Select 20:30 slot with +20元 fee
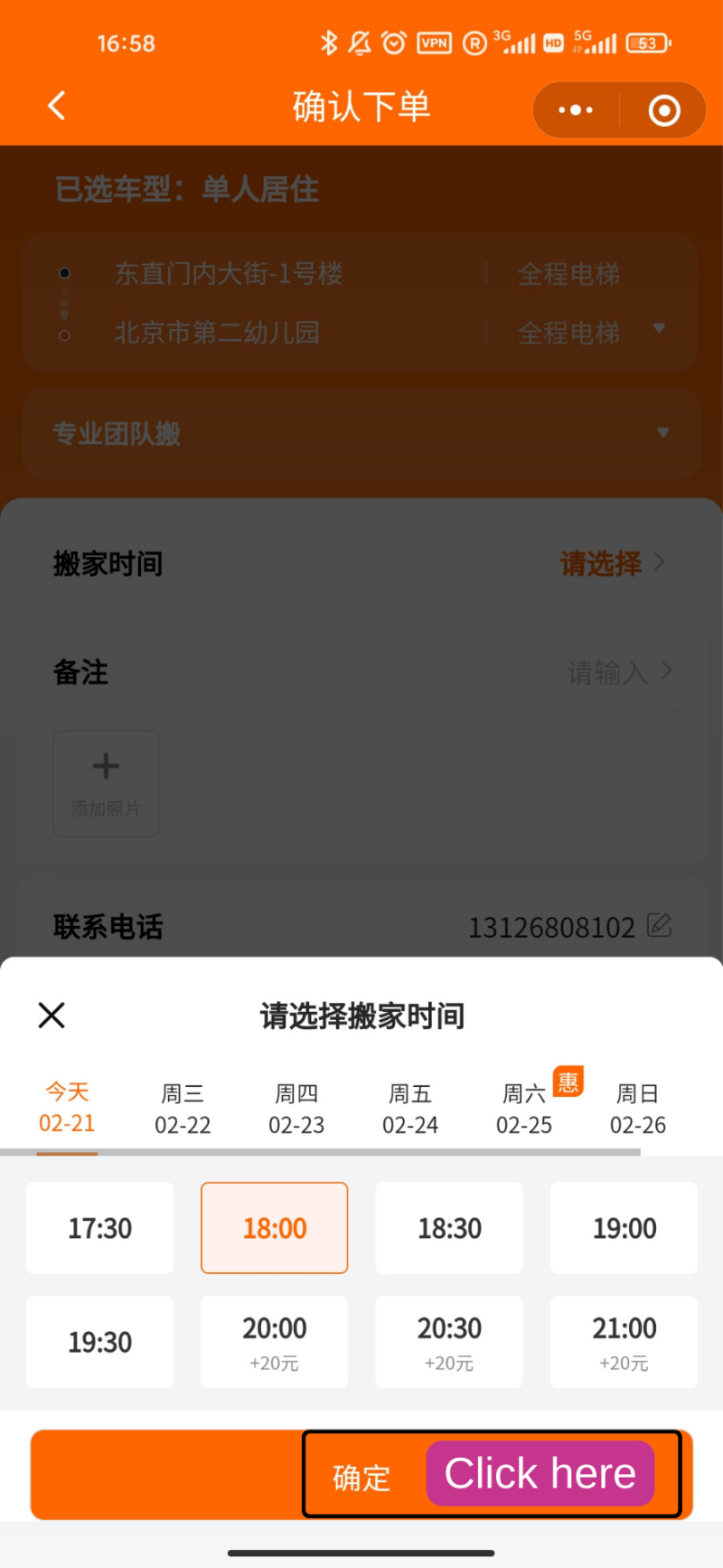 (x=449, y=1342)
